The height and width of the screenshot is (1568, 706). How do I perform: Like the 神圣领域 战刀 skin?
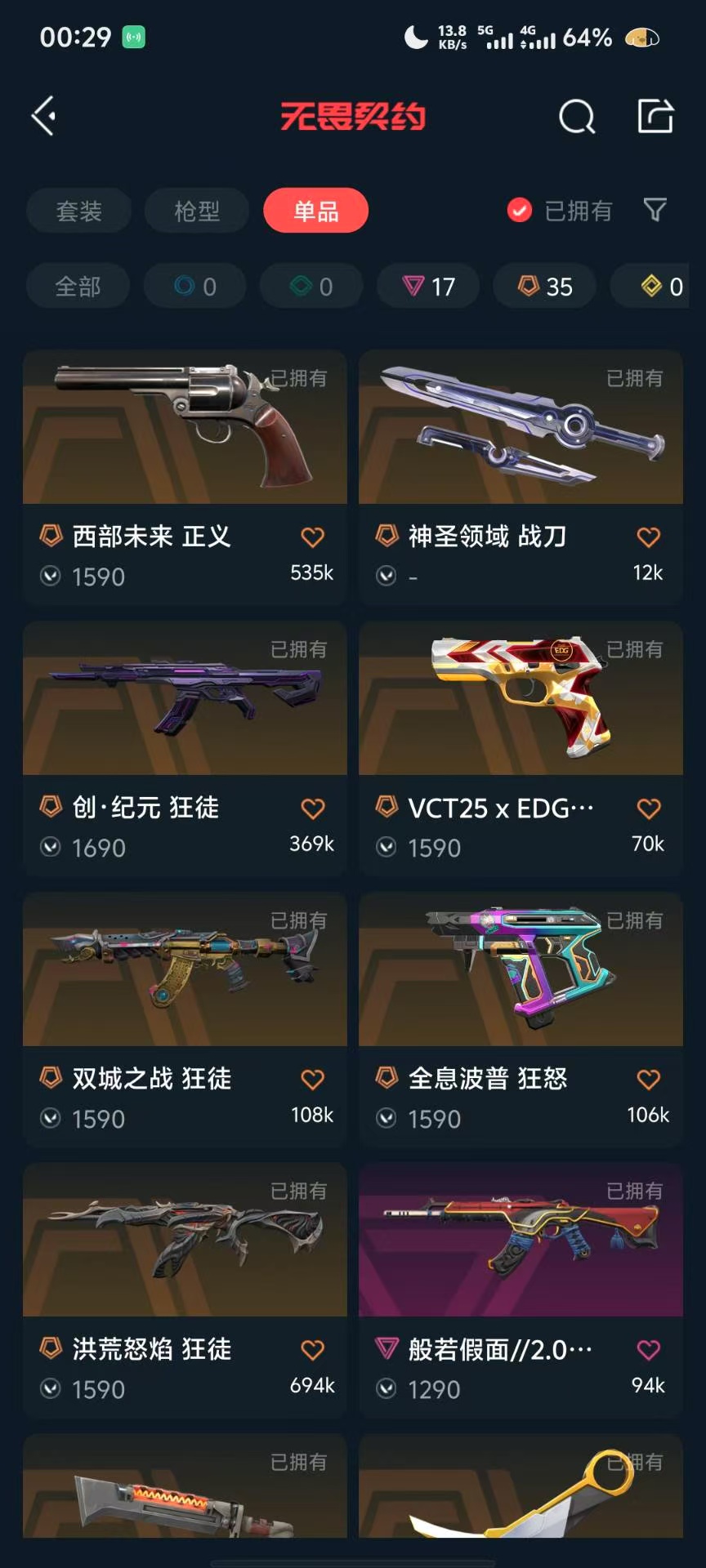click(x=648, y=537)
